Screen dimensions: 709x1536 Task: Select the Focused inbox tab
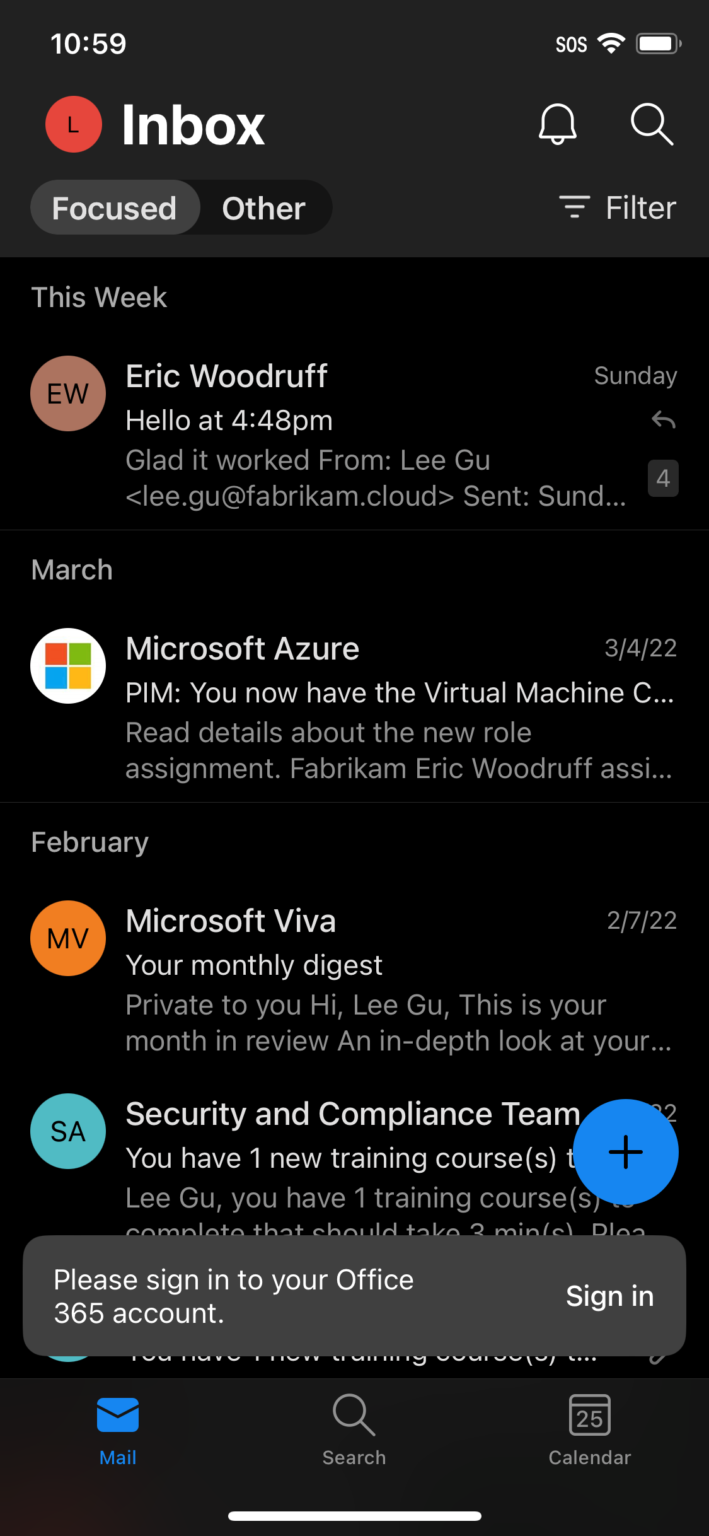click(x=114, y=208)
